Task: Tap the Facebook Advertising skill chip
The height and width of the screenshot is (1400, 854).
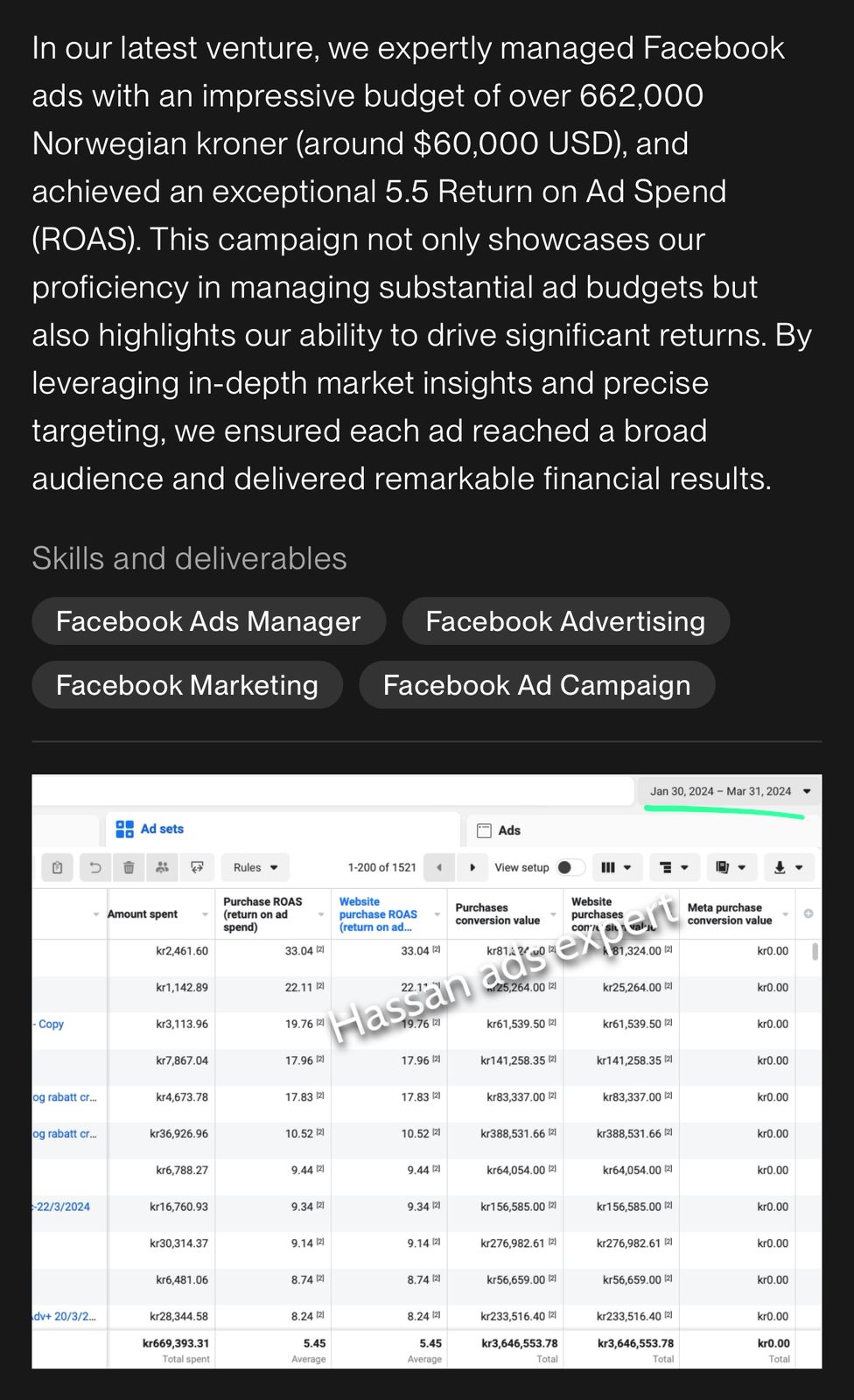Action: click(x=565, y=621)
